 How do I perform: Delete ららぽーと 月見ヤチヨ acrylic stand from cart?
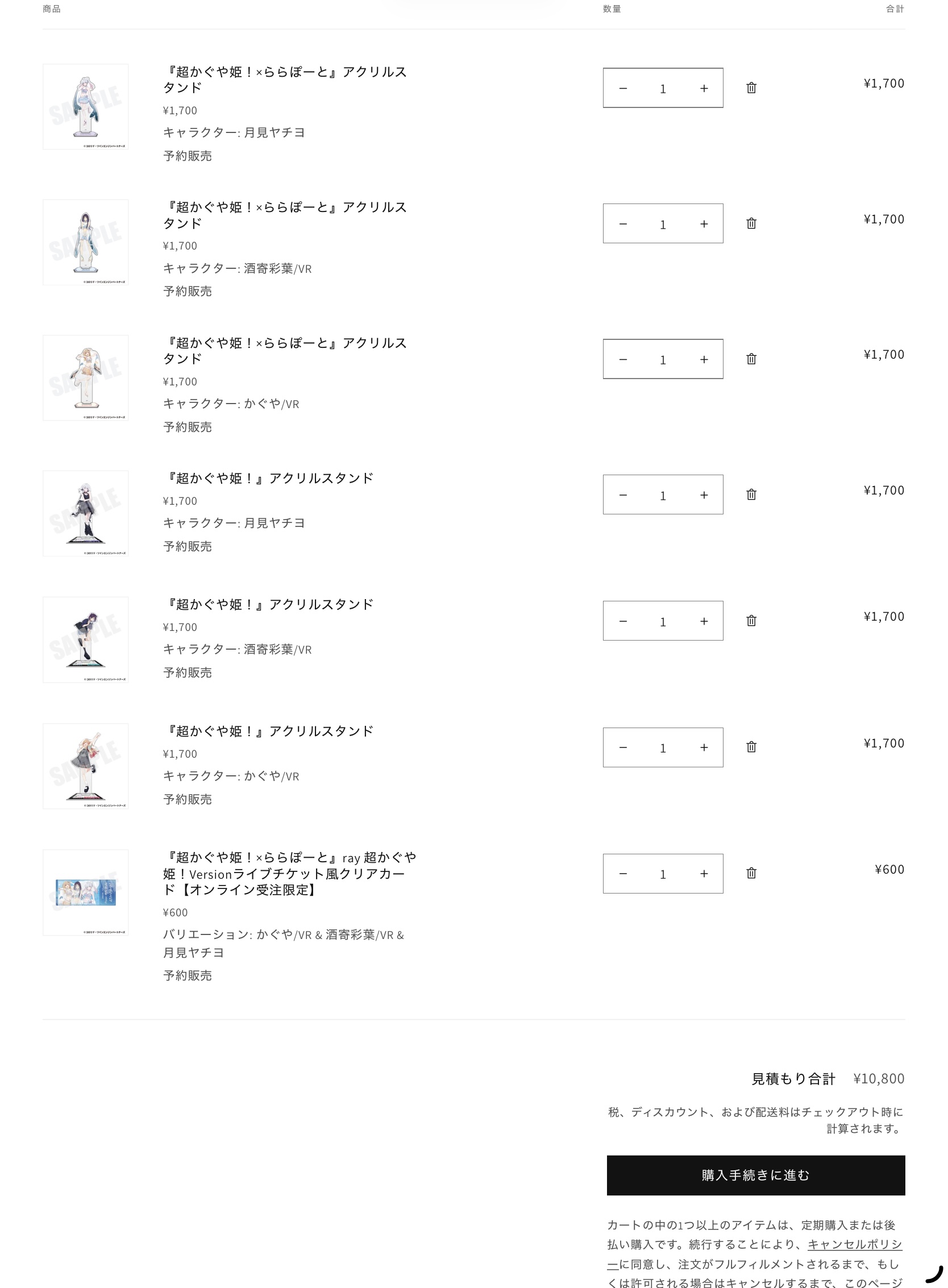[751, 88]
